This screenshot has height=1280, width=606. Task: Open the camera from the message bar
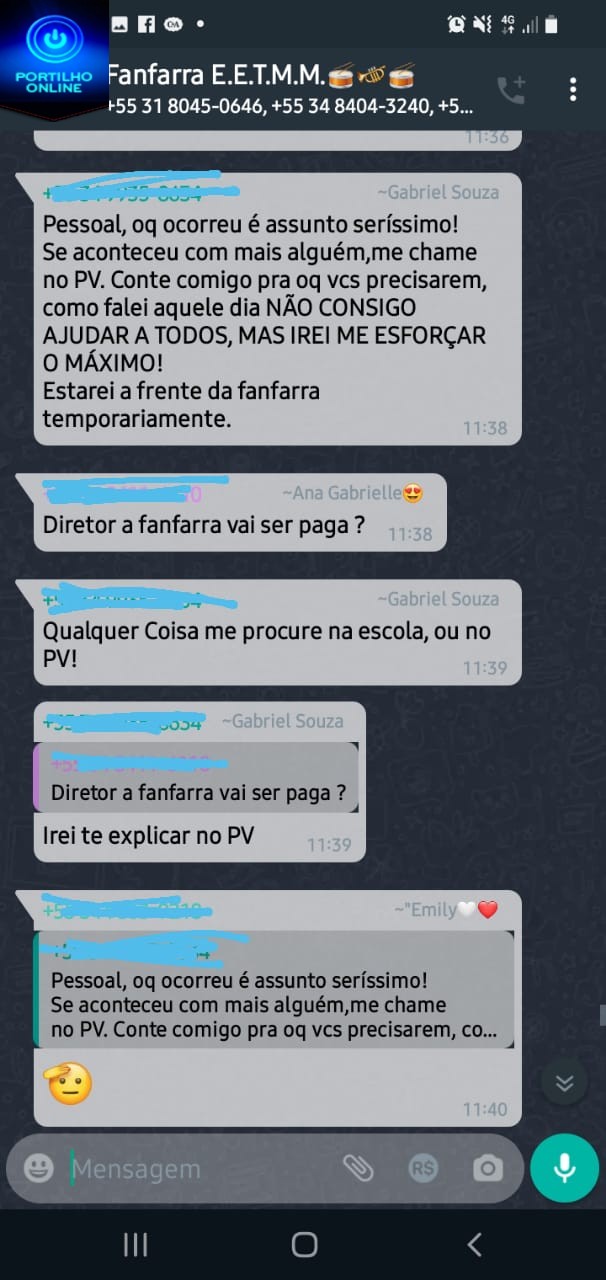[x=487, y=1168]
